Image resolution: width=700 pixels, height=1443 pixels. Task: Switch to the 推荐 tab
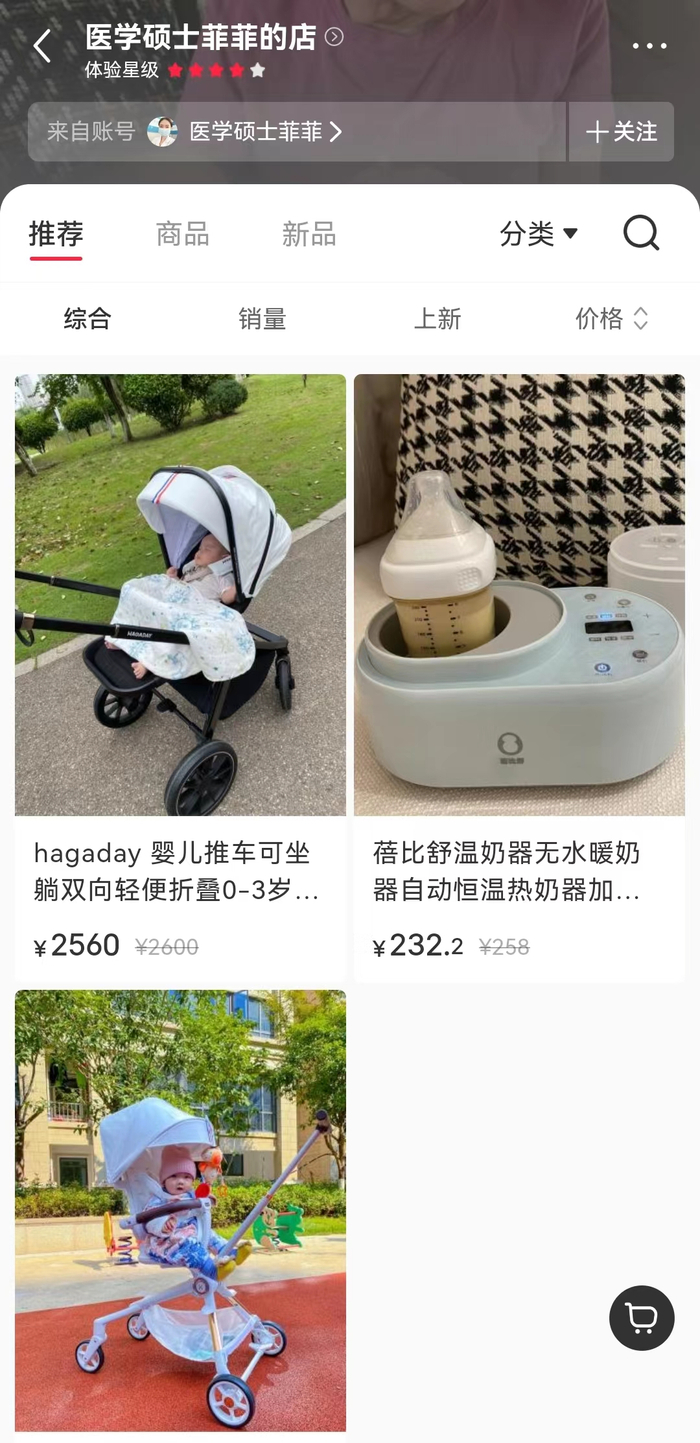[56, 235]
